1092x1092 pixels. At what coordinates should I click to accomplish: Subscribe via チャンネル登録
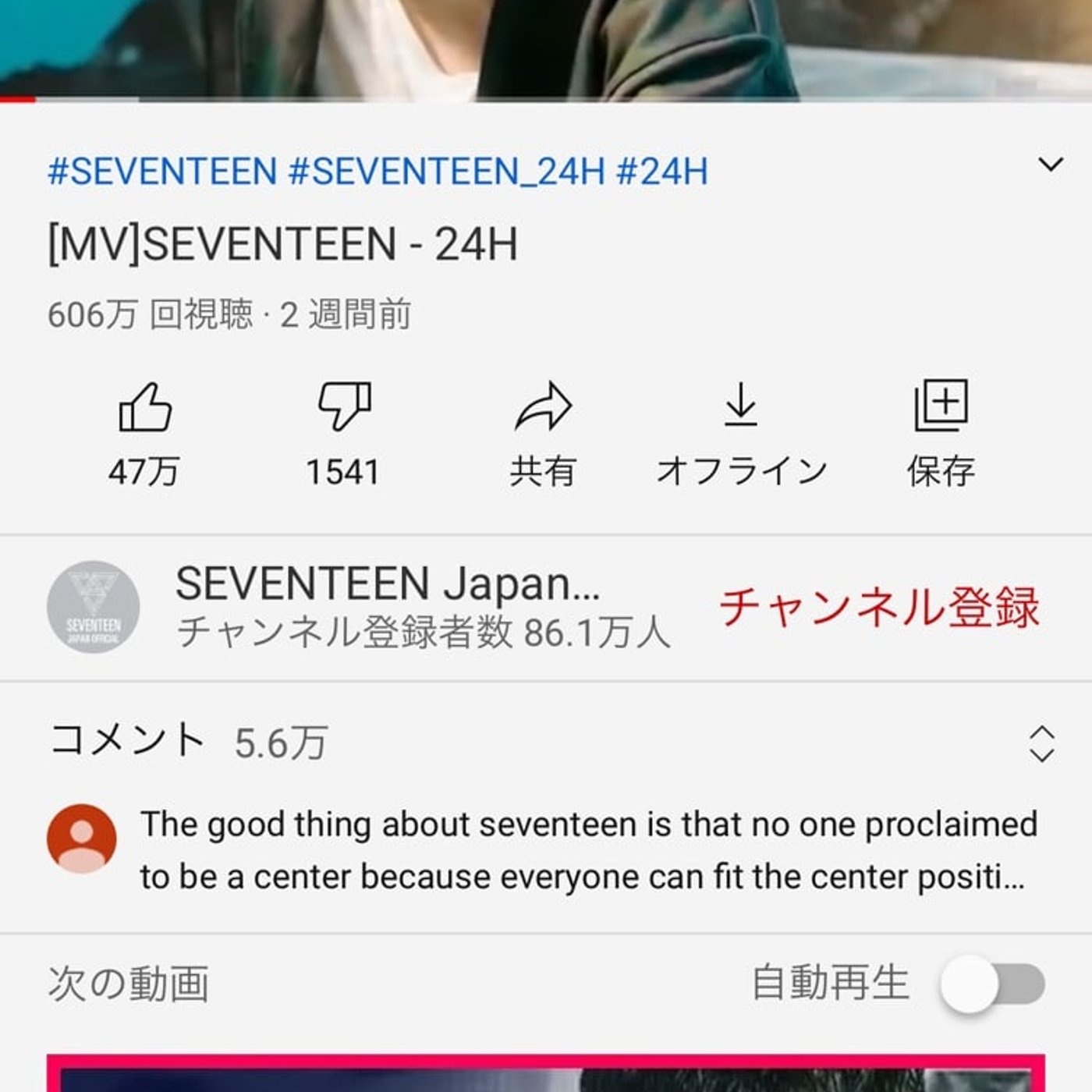coord(879,607)
